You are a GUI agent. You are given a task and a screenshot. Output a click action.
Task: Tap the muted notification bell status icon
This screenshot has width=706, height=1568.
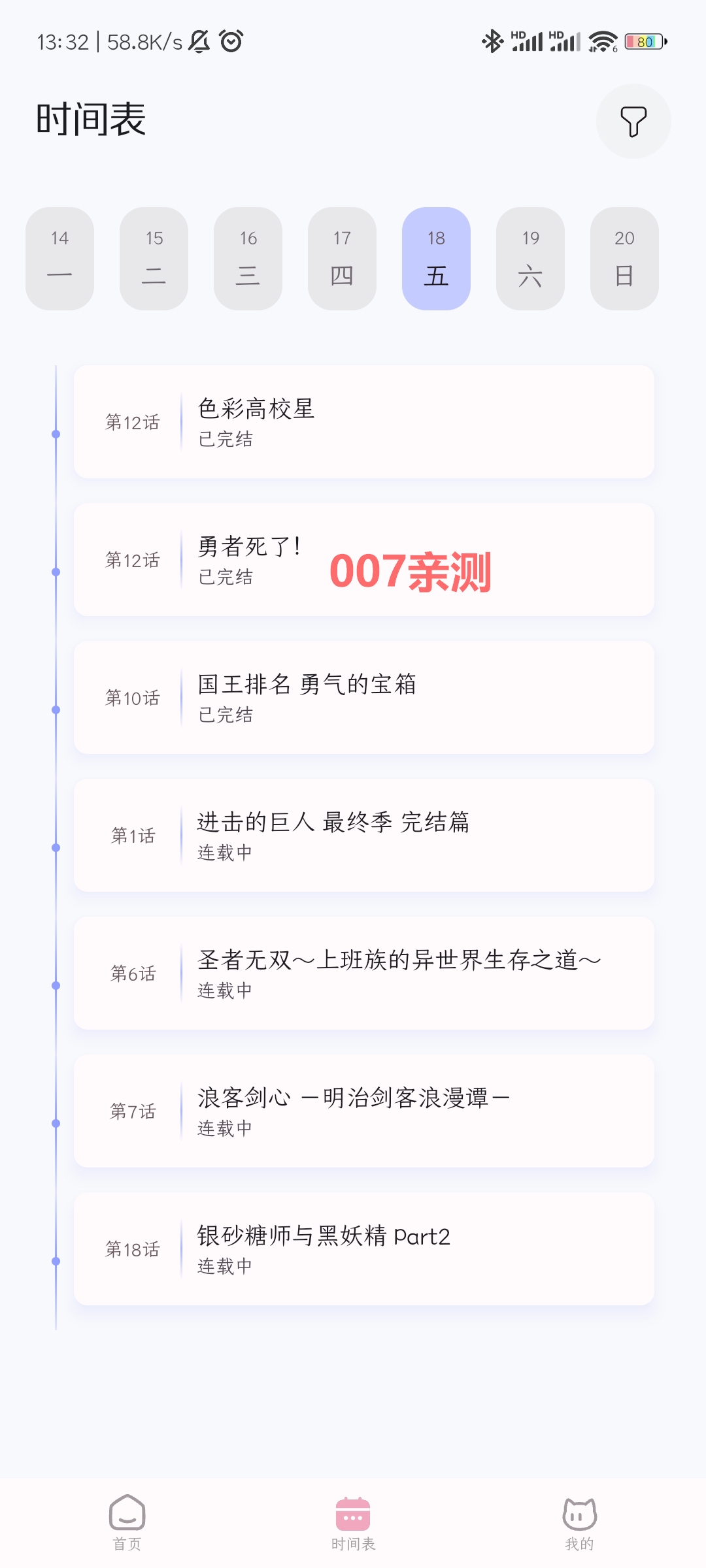(x=200, y=41)
